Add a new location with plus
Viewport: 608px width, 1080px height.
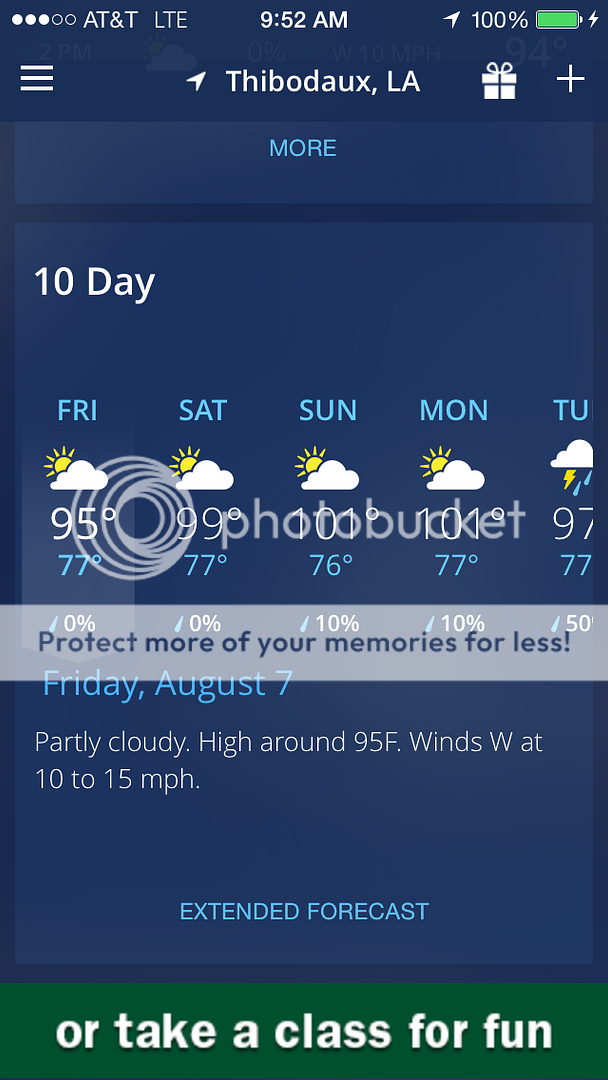click(570, 80)
